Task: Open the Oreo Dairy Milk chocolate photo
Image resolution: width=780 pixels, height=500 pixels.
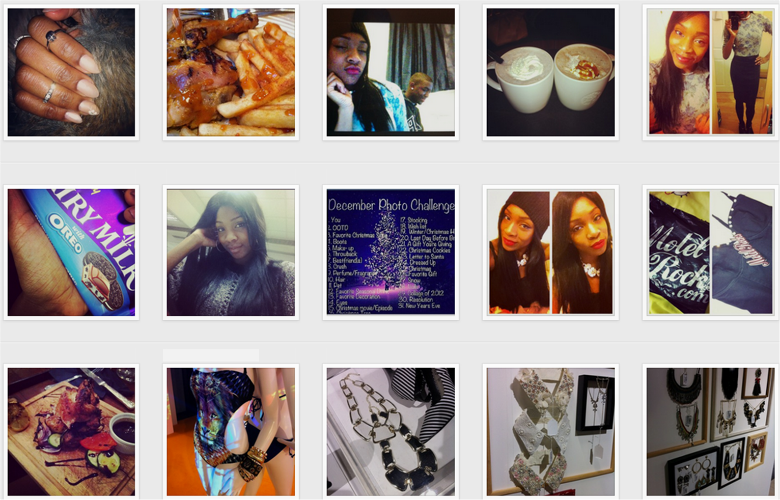Action: 71,252
